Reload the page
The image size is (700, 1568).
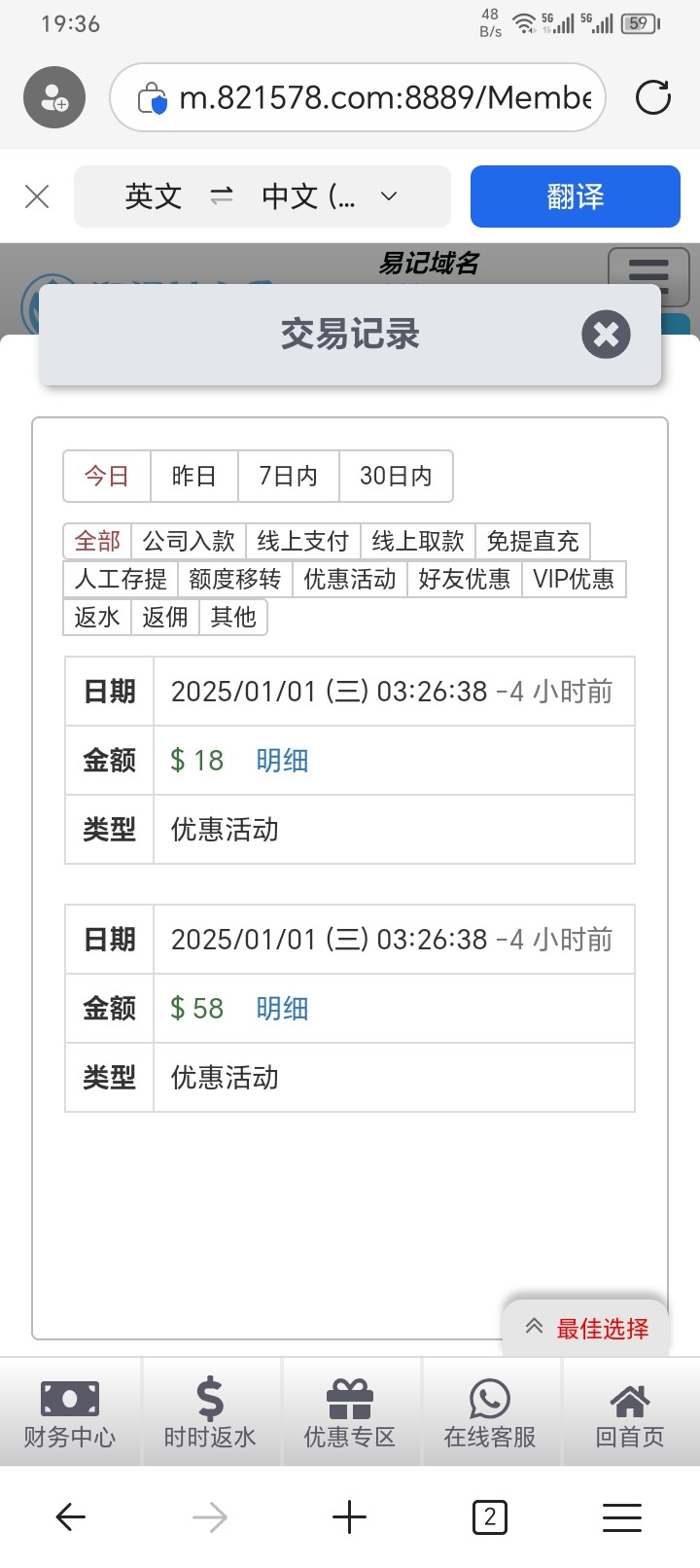[x=652, y=97]
